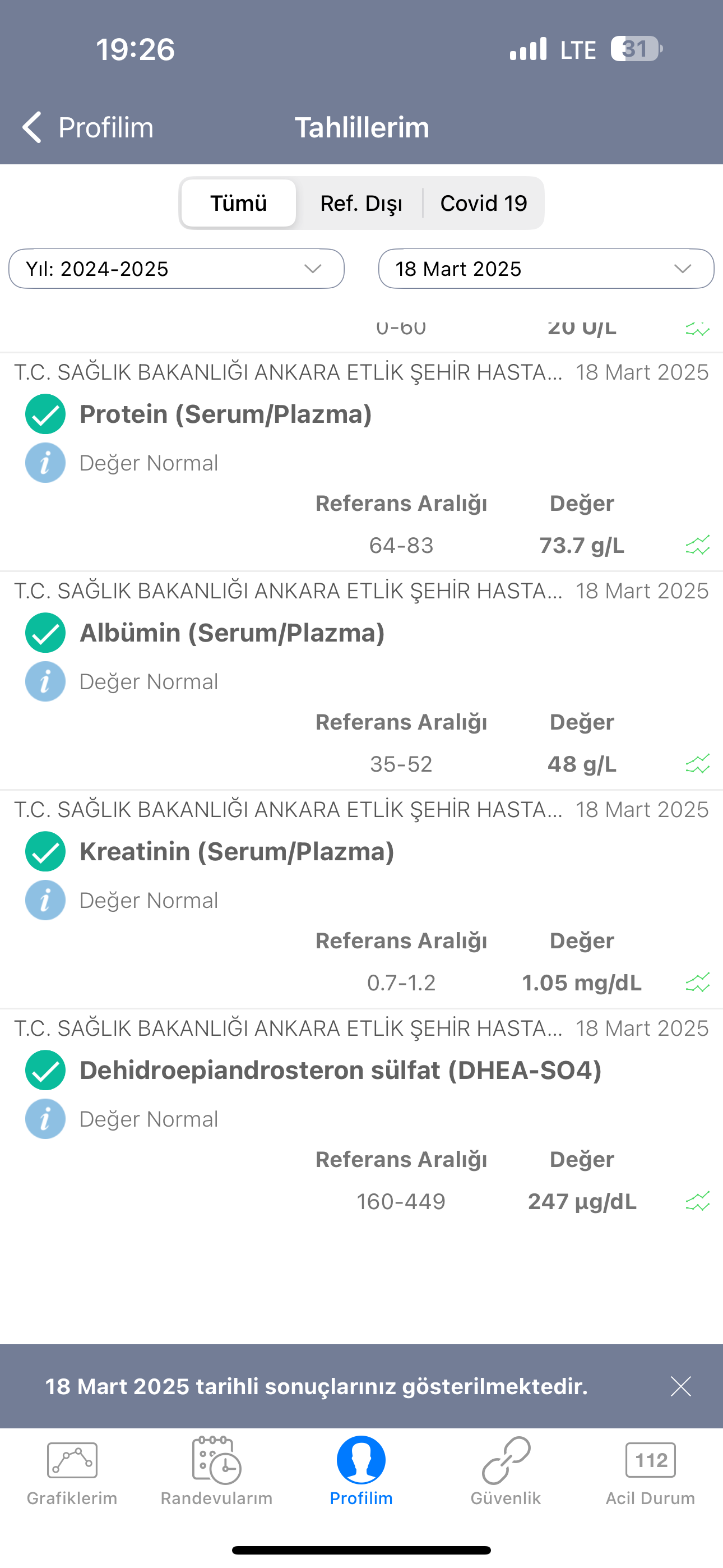The width and height of the screenshot is (723, 1568).
Task: Go back to Profilim
Action: 87,127
